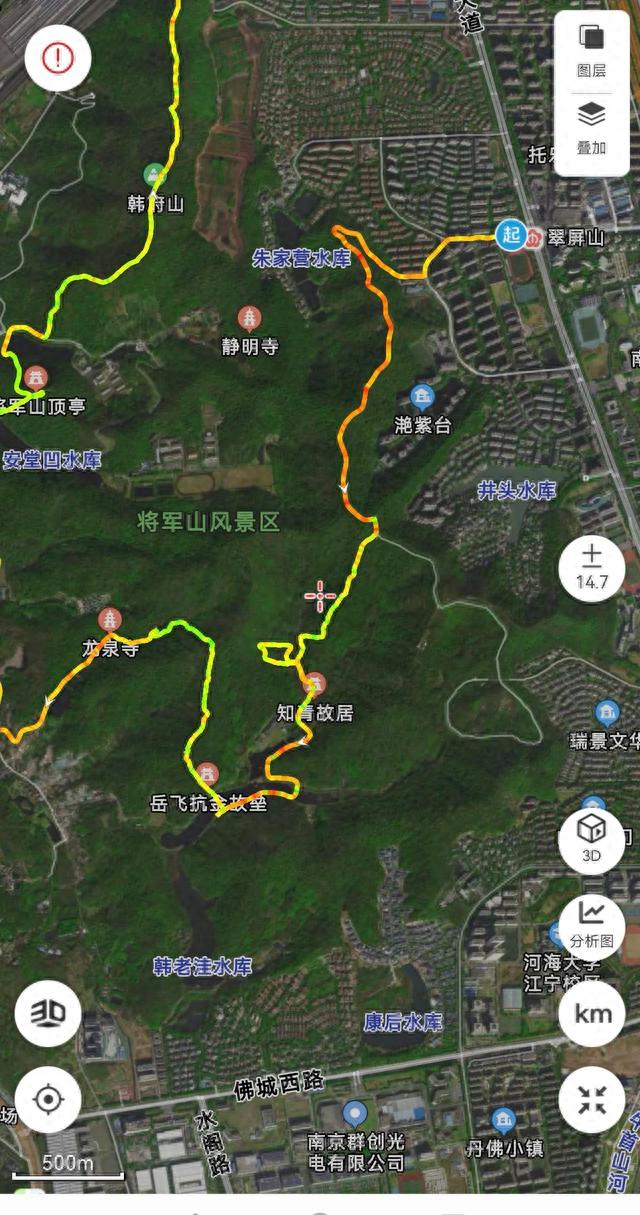Tap the red alert warning icon
Image resolution: width=640 pixels, height=1215 pixels.
58,58
